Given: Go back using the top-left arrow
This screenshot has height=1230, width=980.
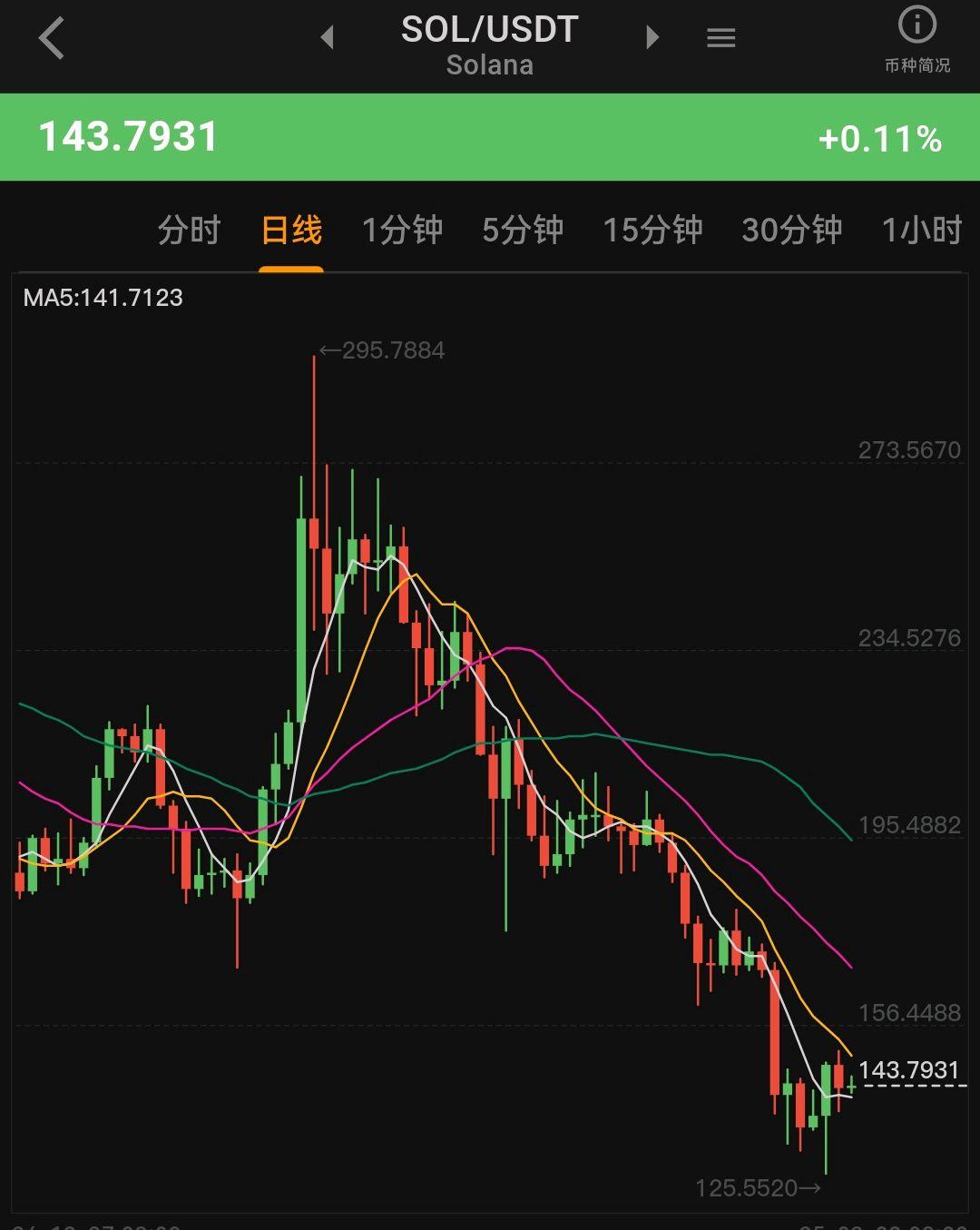Looking at the screenshot, I should 52,39.
